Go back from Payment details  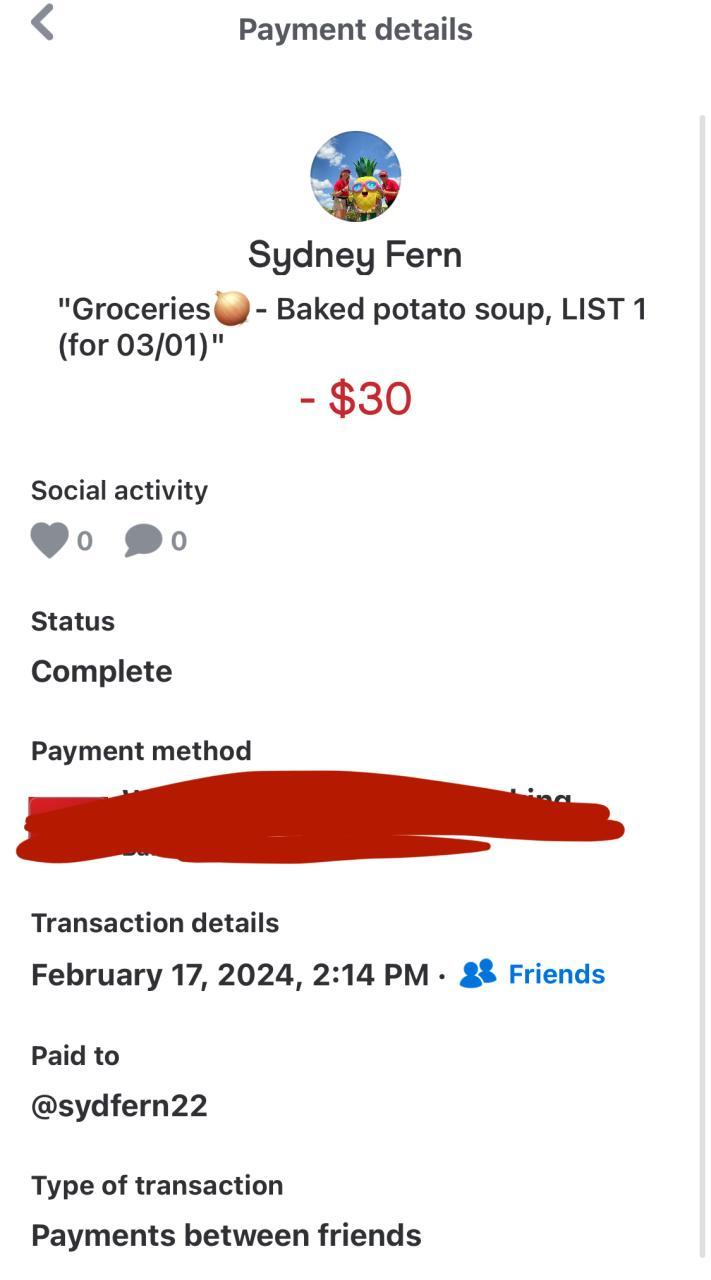coord(42,23)
